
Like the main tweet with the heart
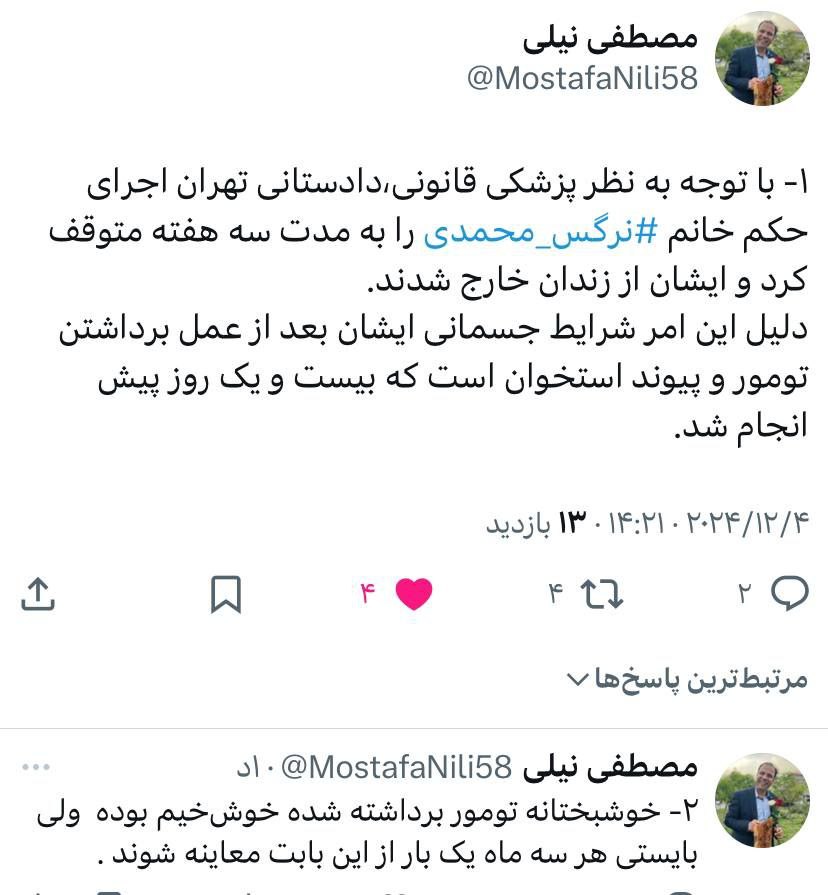413,594
